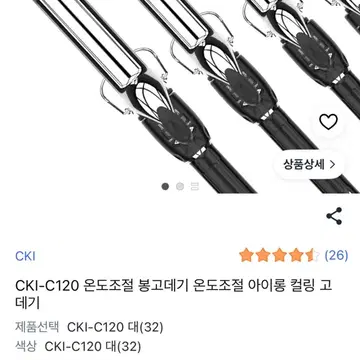
Task: Share this product listing
Action: pos(334,216)
